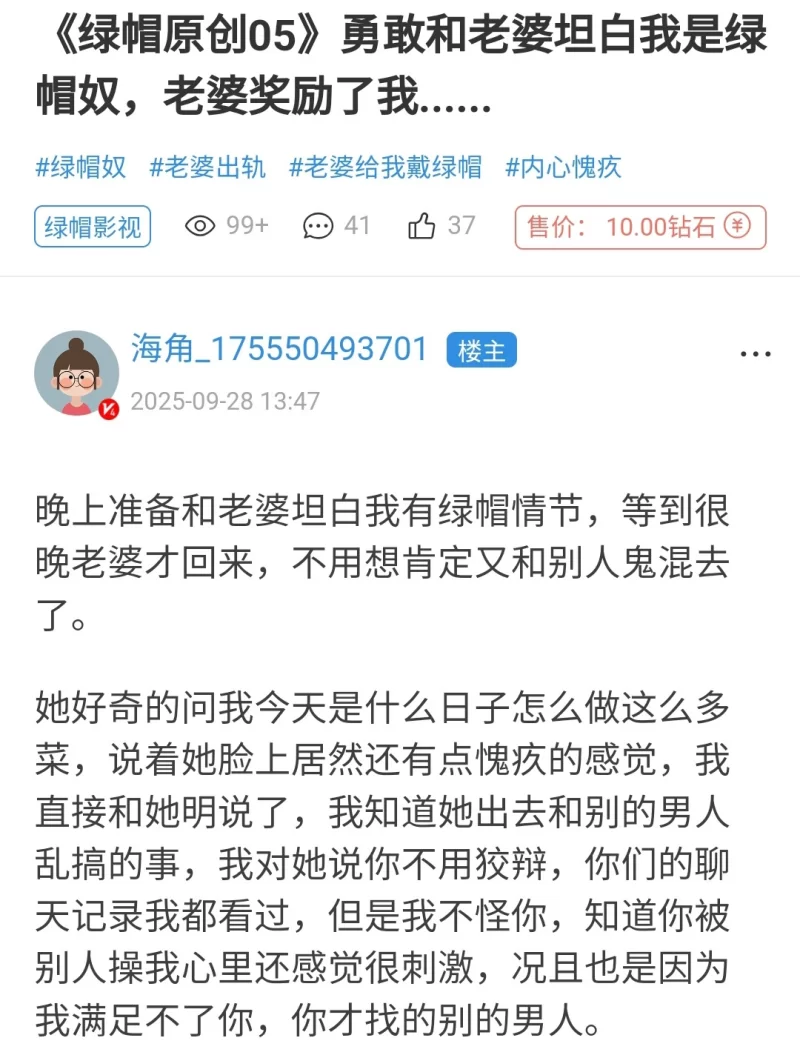Open the username 海角_175550493701
This screenshot has width=800, height=1055.
pyautogui.click(x=279, y=349)
